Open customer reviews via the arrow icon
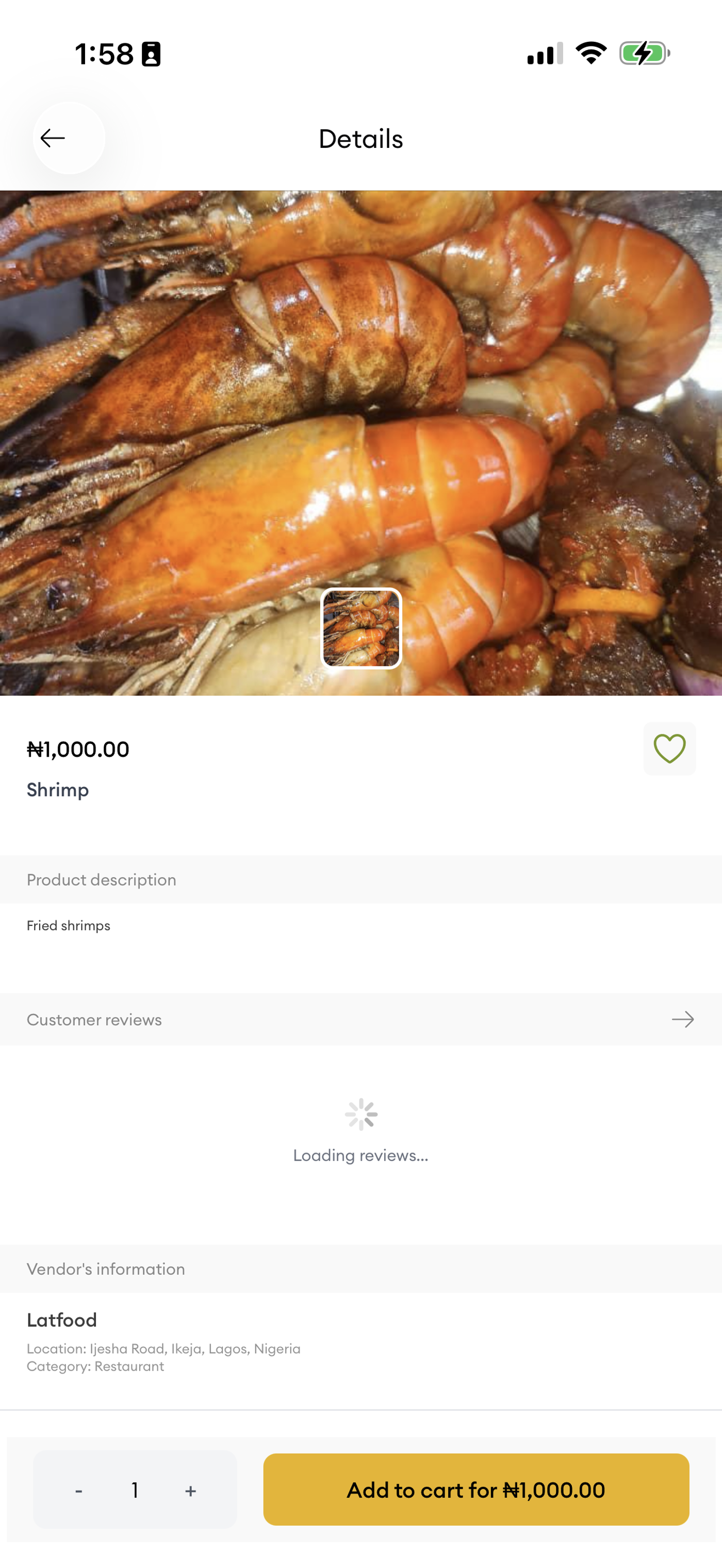The height and width of the screenshot is (1568, 722). (x=683, y=1020)
